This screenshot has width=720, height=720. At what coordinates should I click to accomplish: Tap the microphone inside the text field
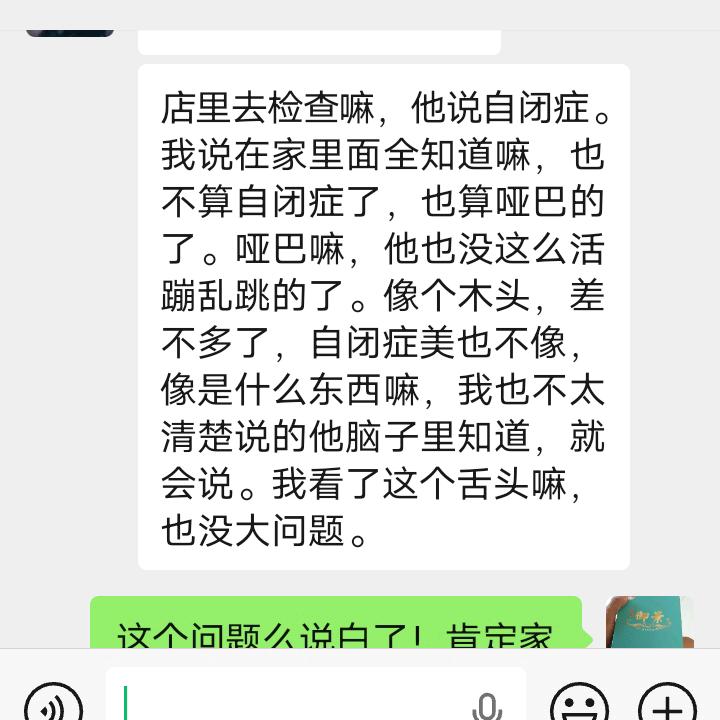487,706
